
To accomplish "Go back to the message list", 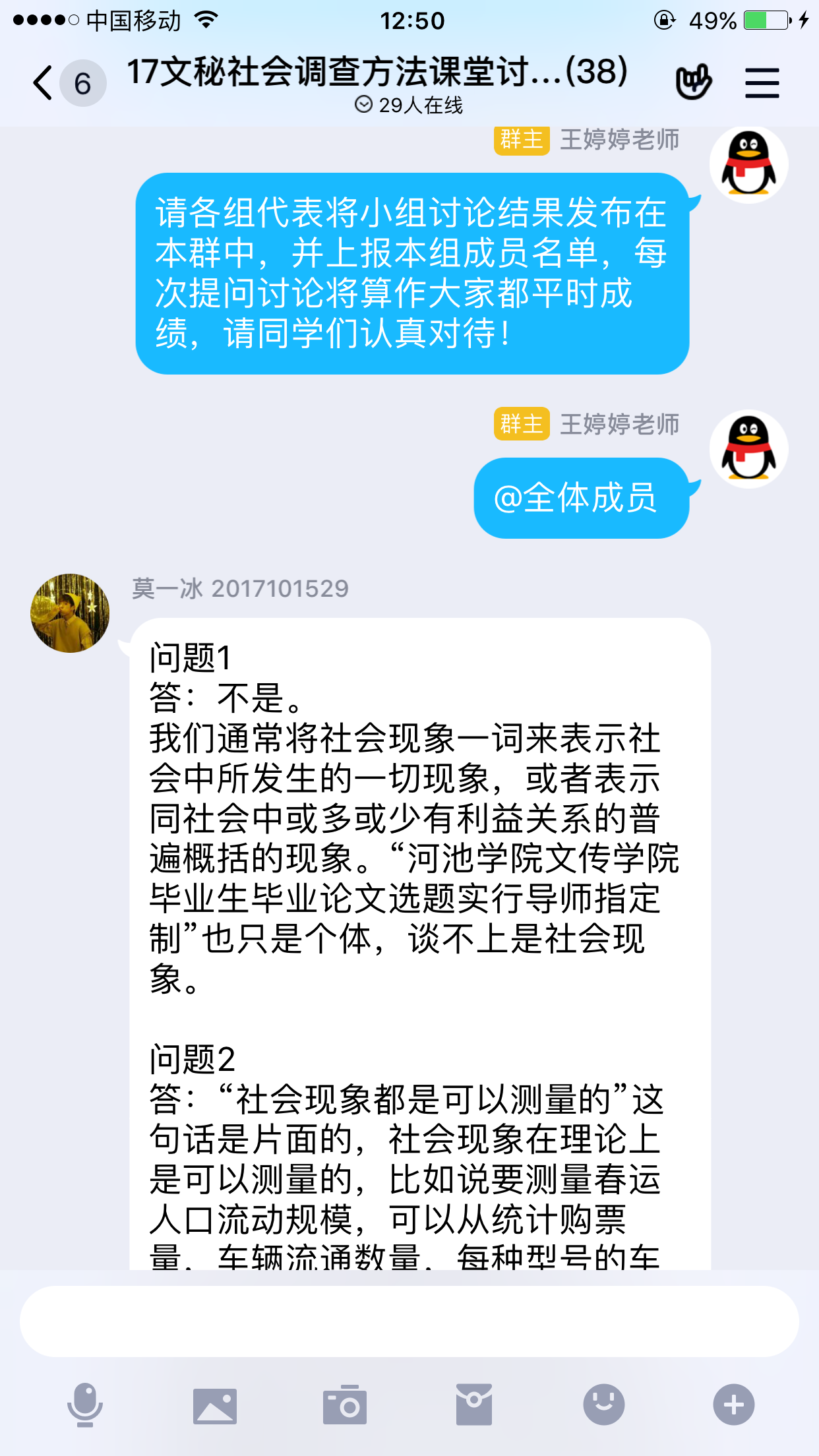I will click(x=44, y=84).
